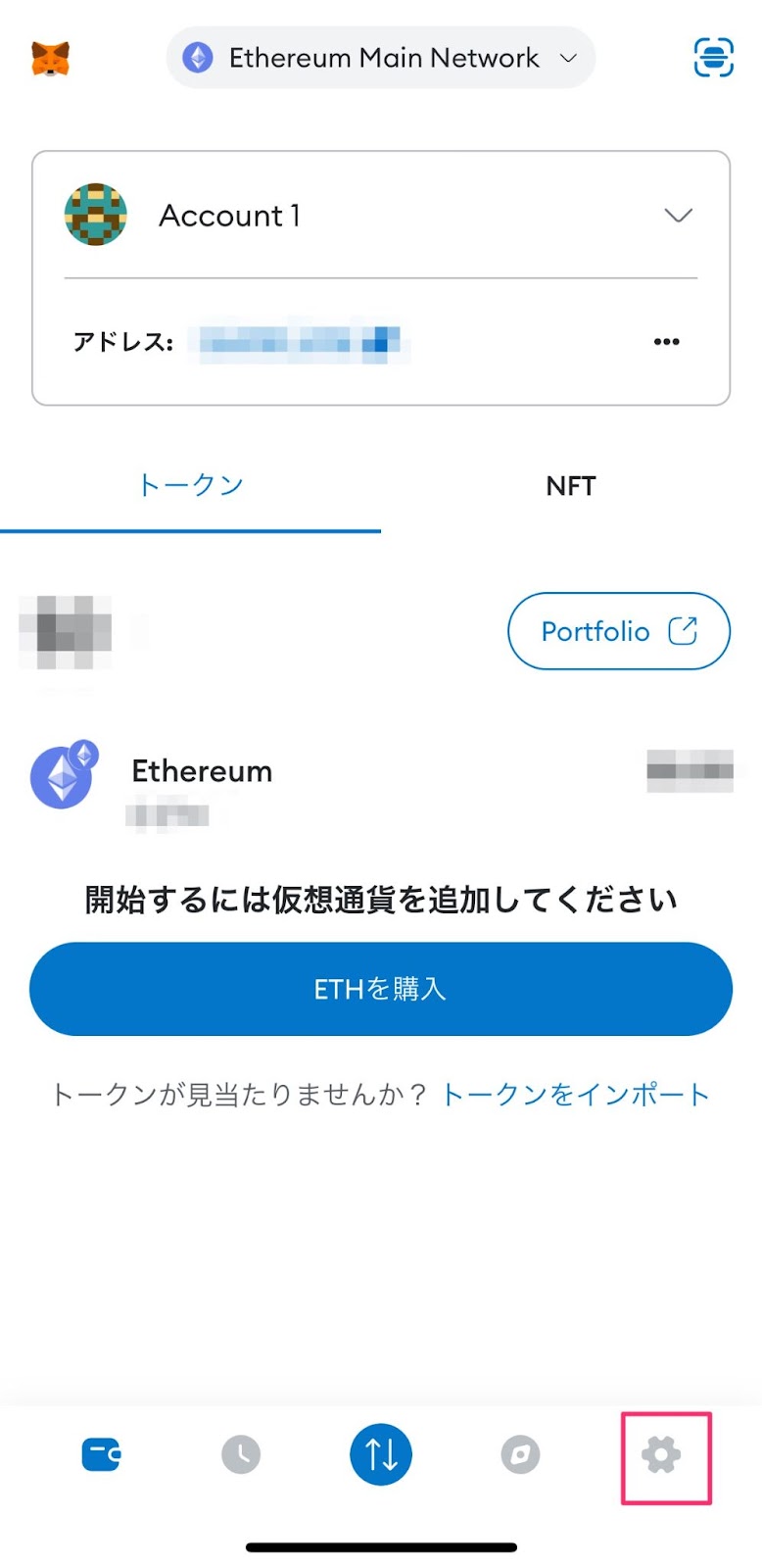Open the settings gear tab
This screenshot has width=762, height=1568.
tap(662, 1455)
